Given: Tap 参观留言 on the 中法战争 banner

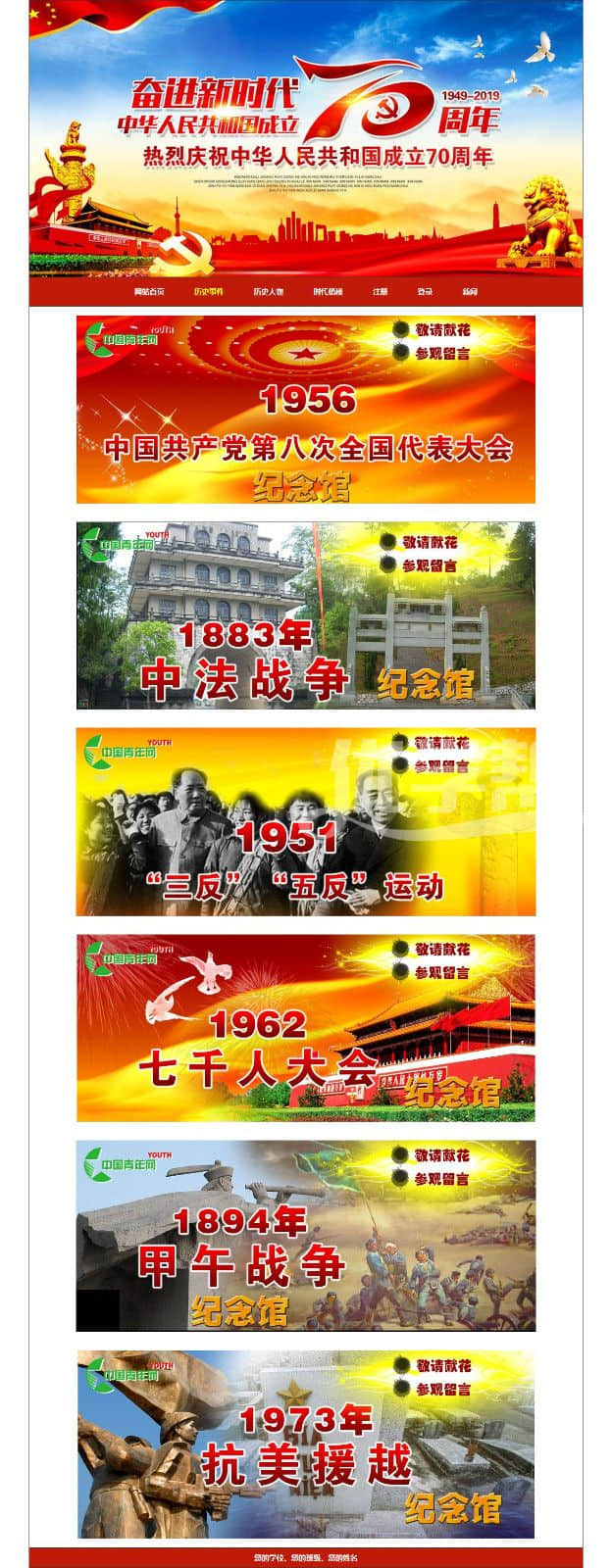Looking at the screenshot, I should [x=430, y=565].
